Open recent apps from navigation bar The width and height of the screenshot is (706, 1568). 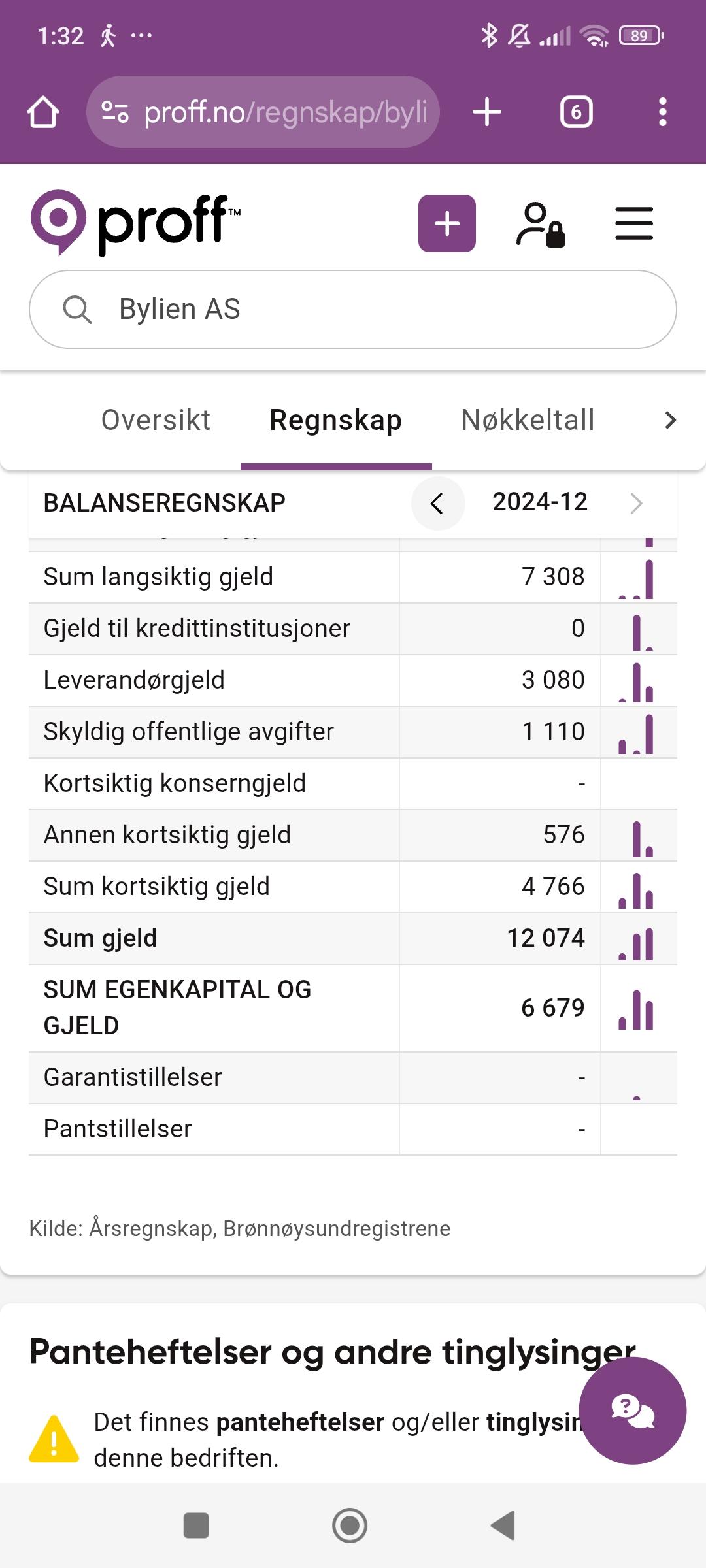tap(196, 1526)
